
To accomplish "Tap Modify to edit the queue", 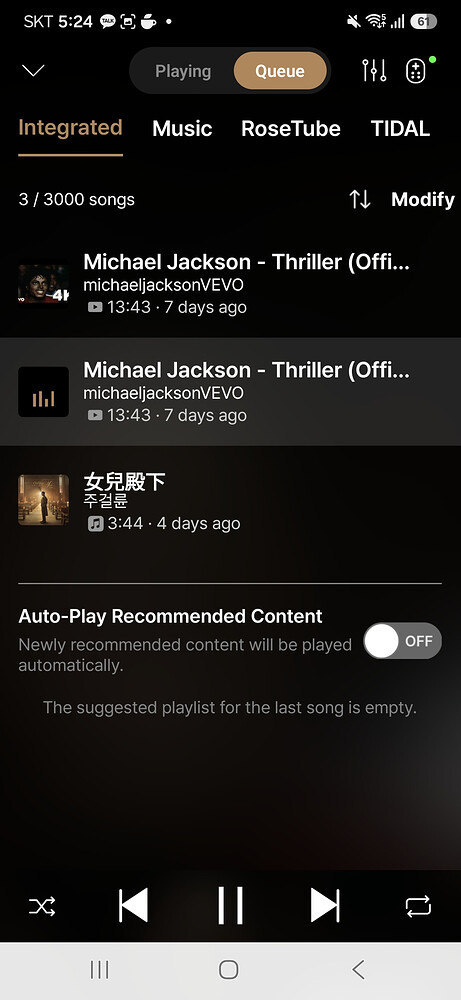I will [x=423, y=200].
